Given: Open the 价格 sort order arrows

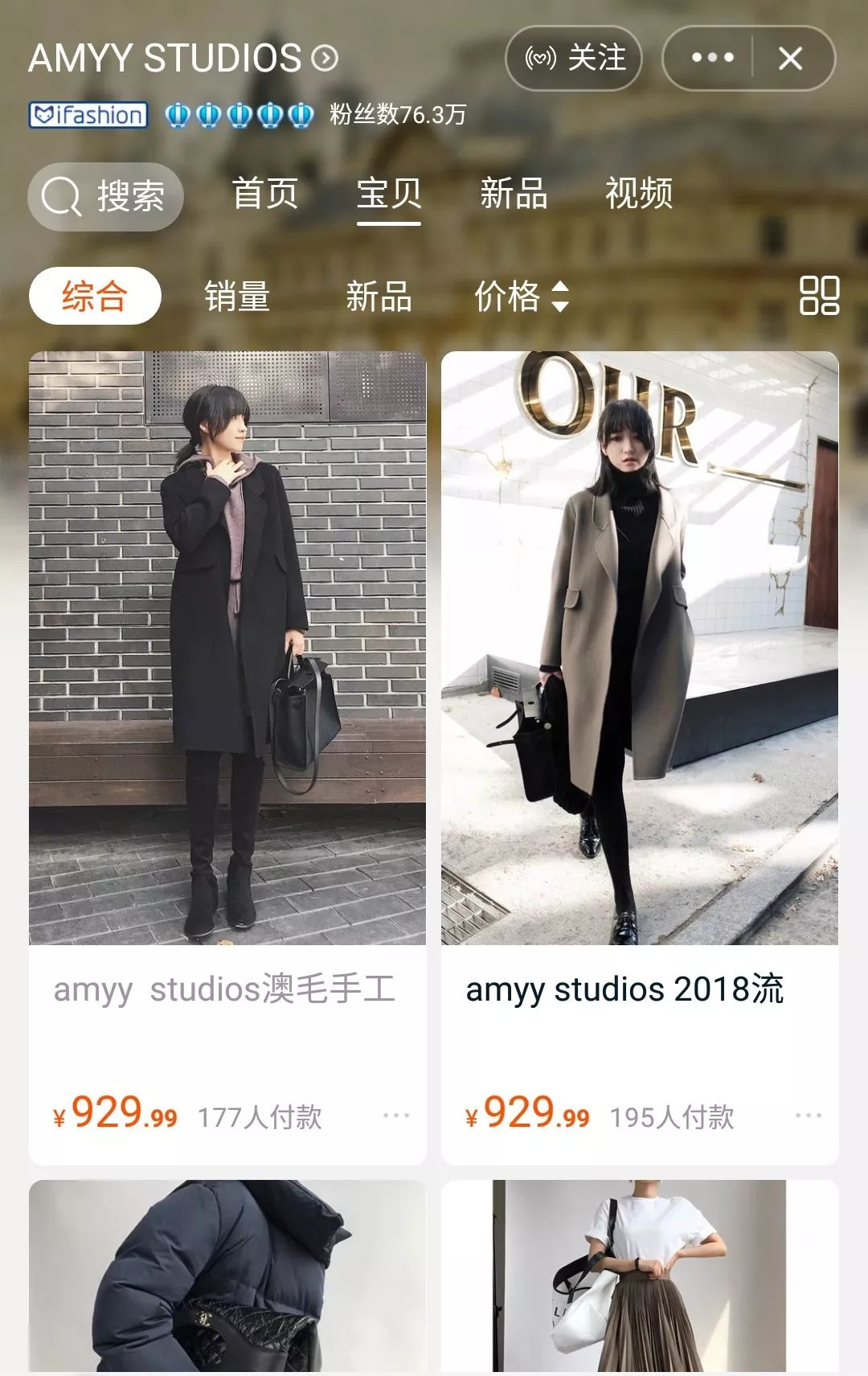Looking at the screenshot, I should [559, 297].
